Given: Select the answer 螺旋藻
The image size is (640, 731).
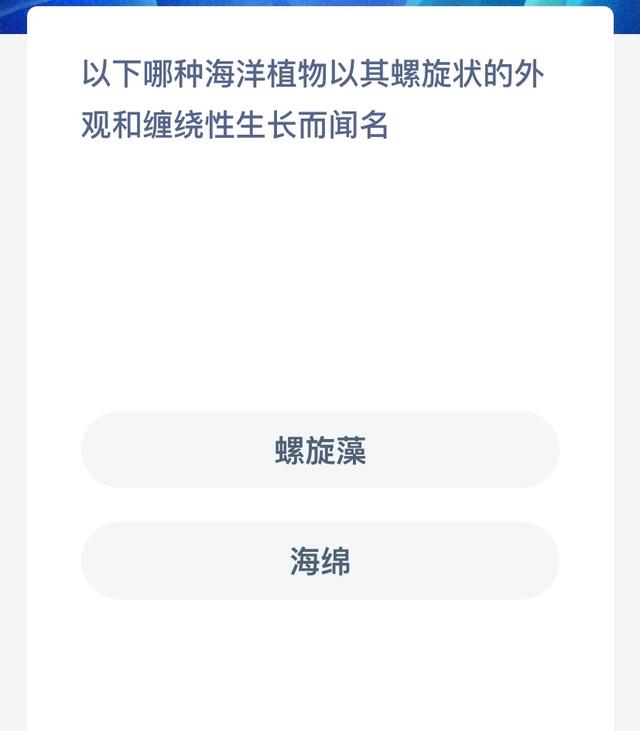Looking at the screenshot, I should [x=320, y=451].
